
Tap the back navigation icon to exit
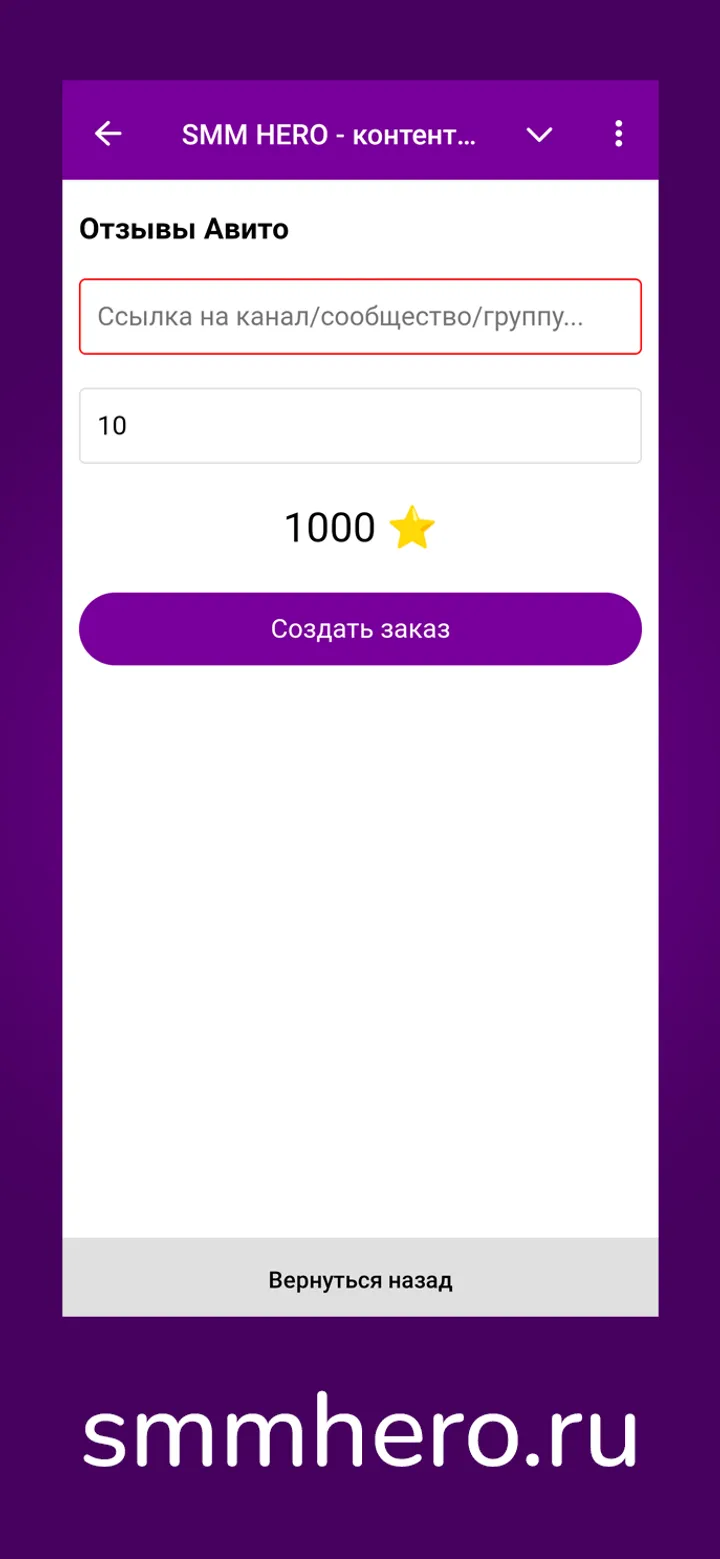pos(107,133)
